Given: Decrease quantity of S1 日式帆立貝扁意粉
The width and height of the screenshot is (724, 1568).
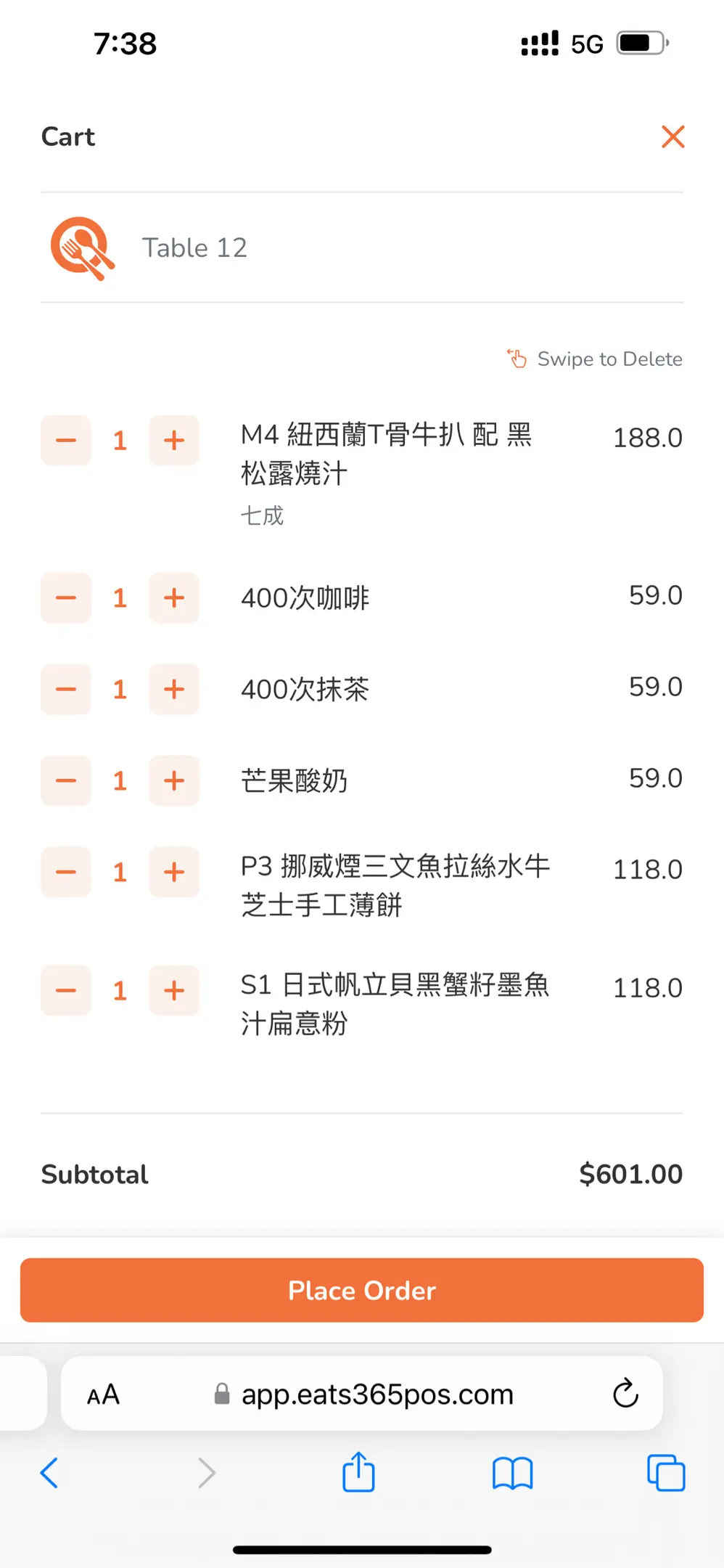Looking at the screenshot, I should [x=66, y=990].
